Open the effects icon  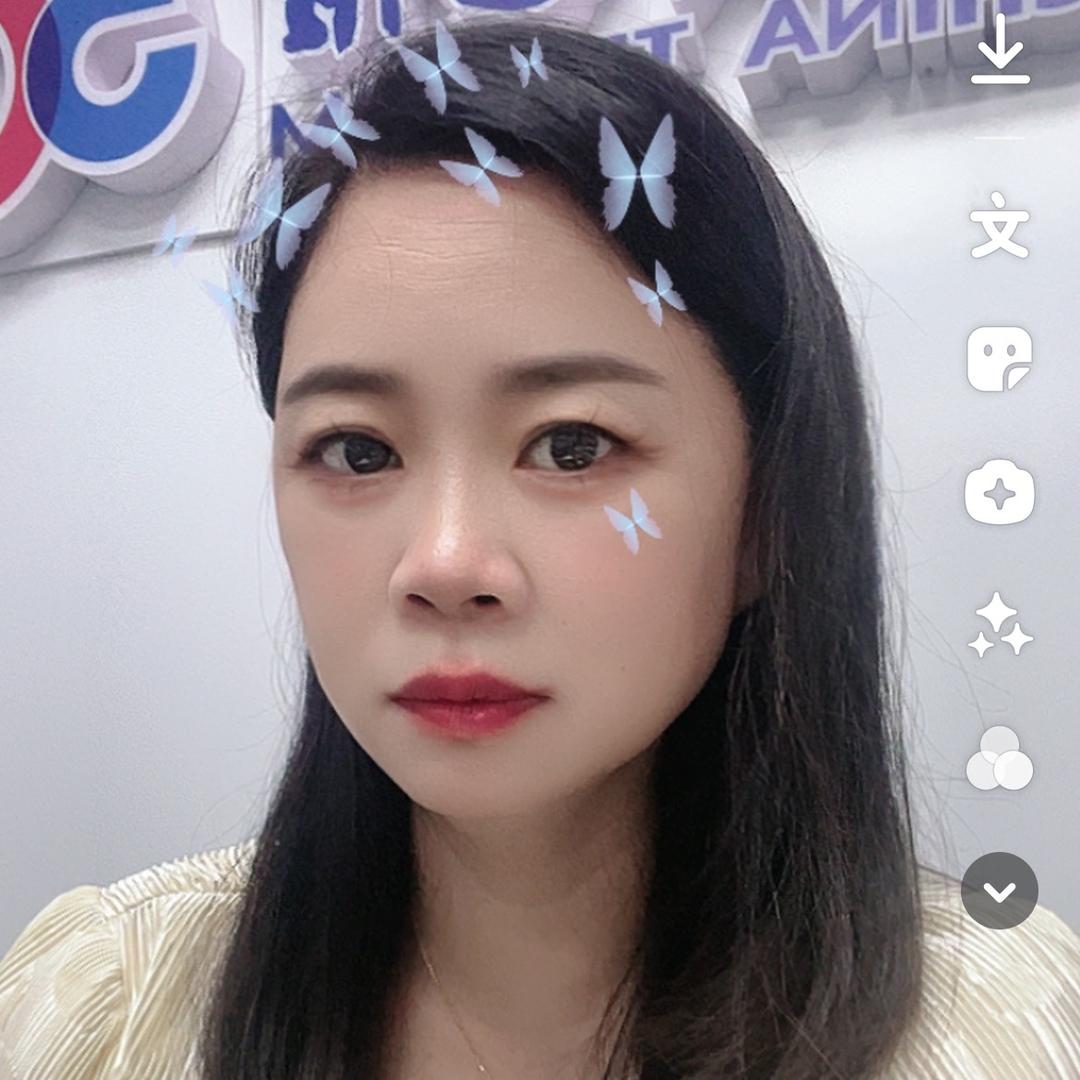[x=999, y=492]
